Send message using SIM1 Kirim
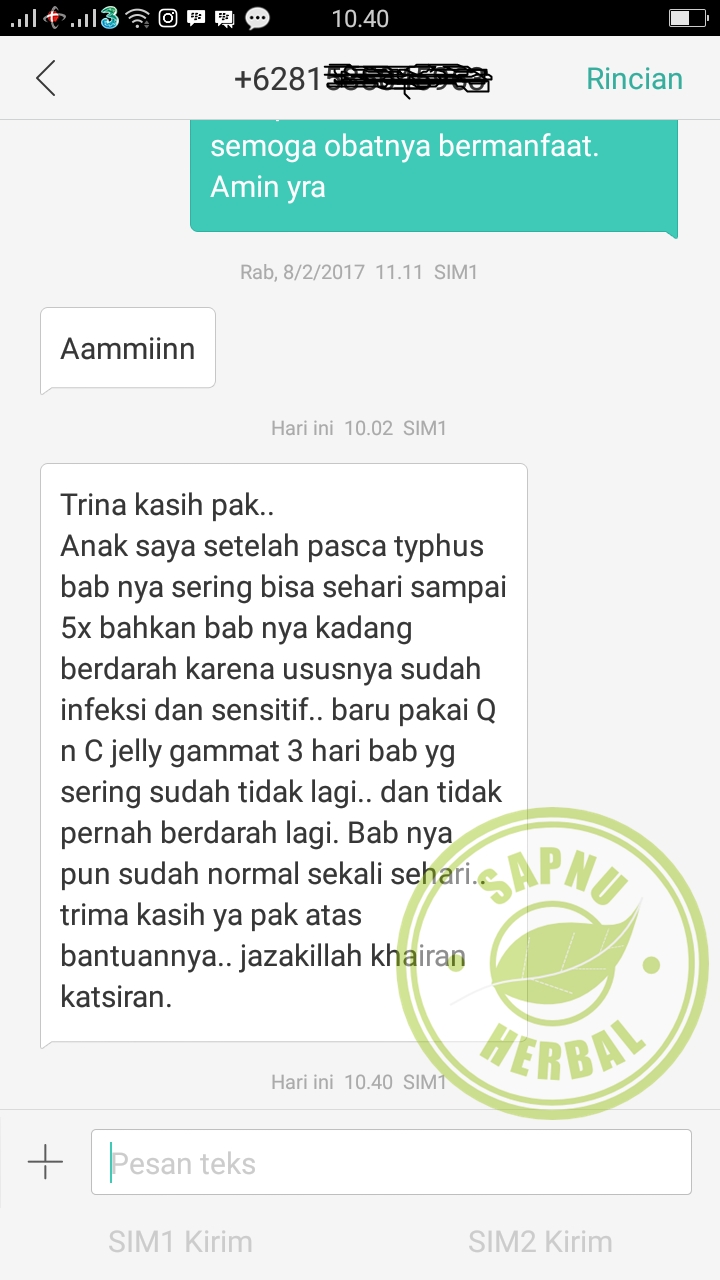Screen dimensions: 720x1280 click(x=180, y=1242)
